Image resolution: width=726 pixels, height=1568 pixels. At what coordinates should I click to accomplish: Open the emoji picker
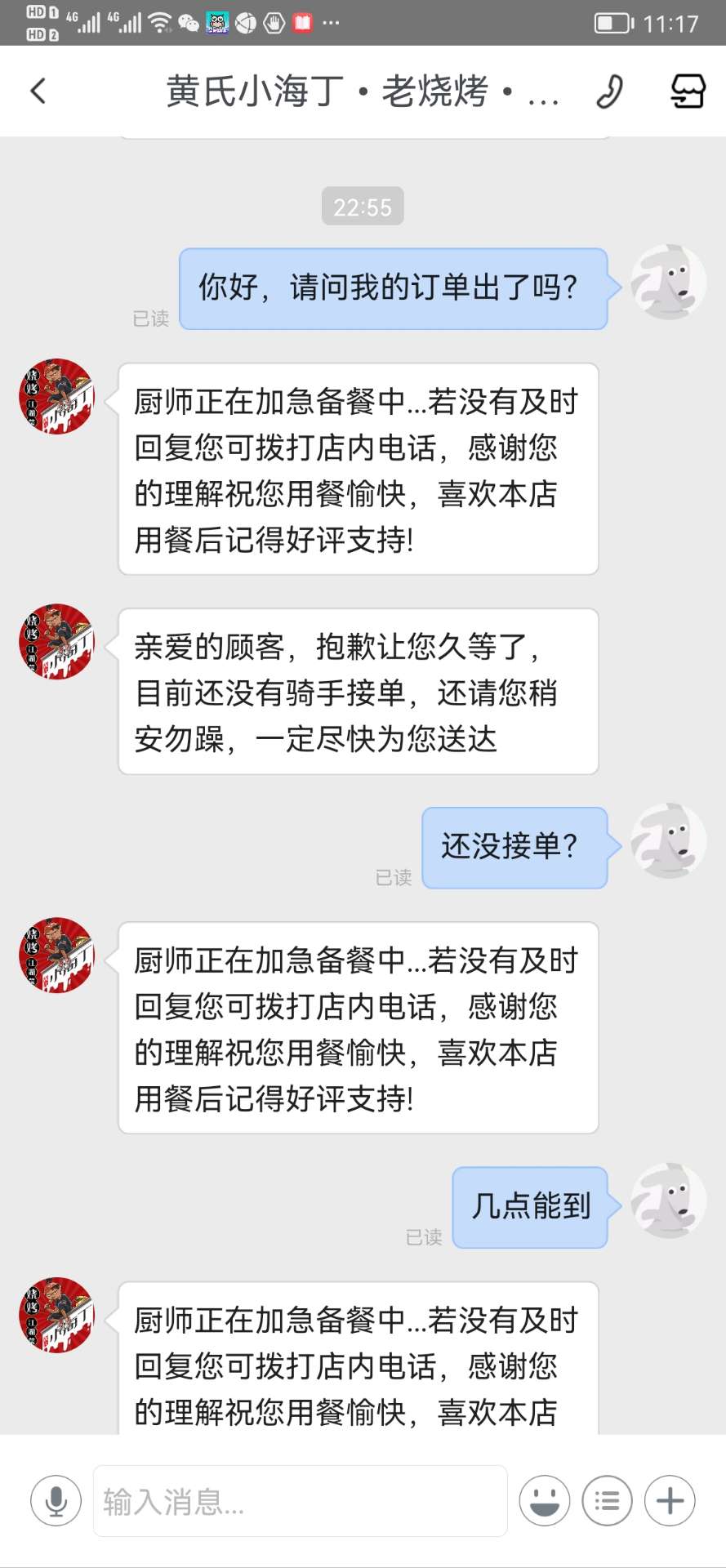(544, 1500)
